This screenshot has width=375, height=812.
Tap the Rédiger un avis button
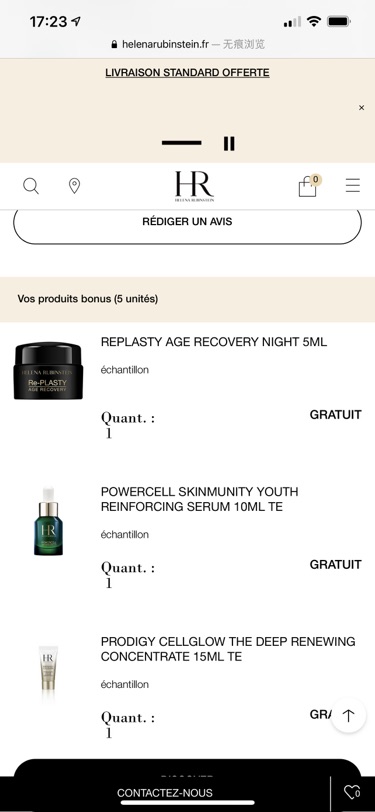187,222
